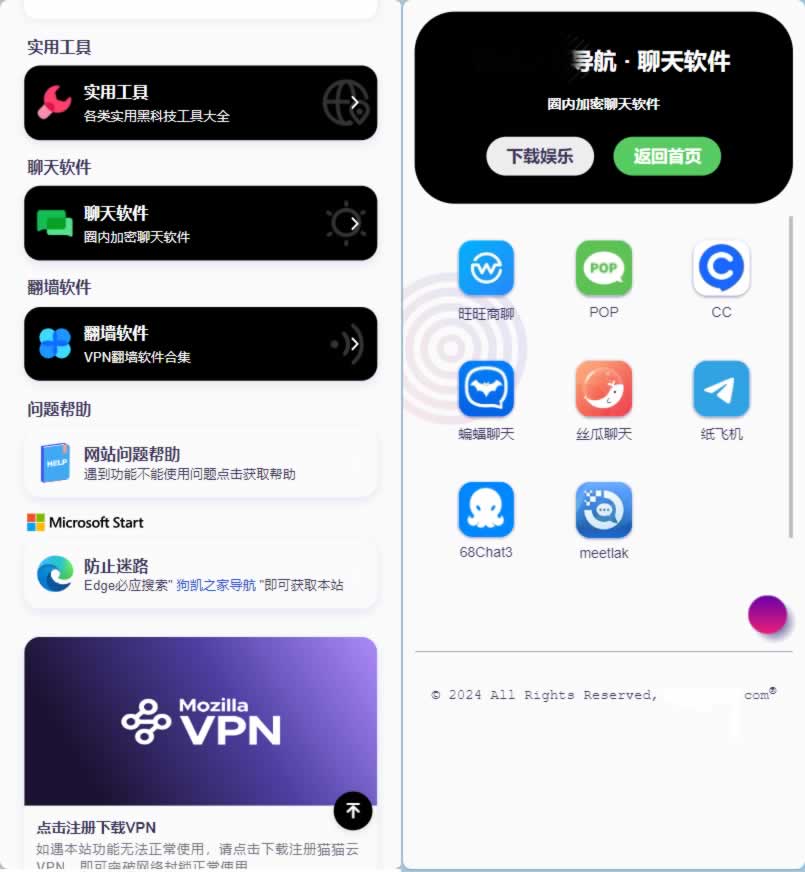Tap the 下载娱乐 button
This screenshot has width=805, height=872.
click(540, 156)
